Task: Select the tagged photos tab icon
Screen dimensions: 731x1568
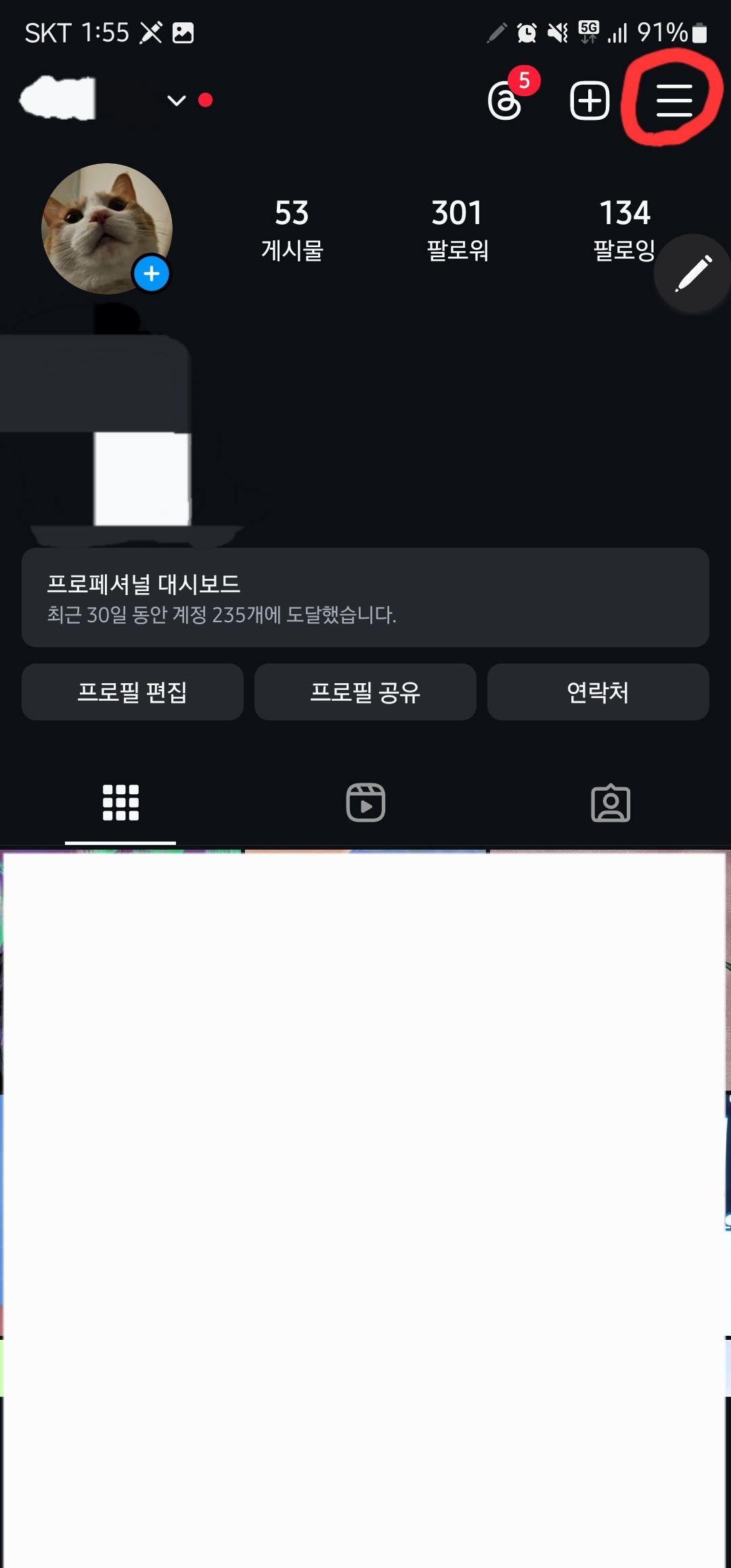Action: point(611,802)
